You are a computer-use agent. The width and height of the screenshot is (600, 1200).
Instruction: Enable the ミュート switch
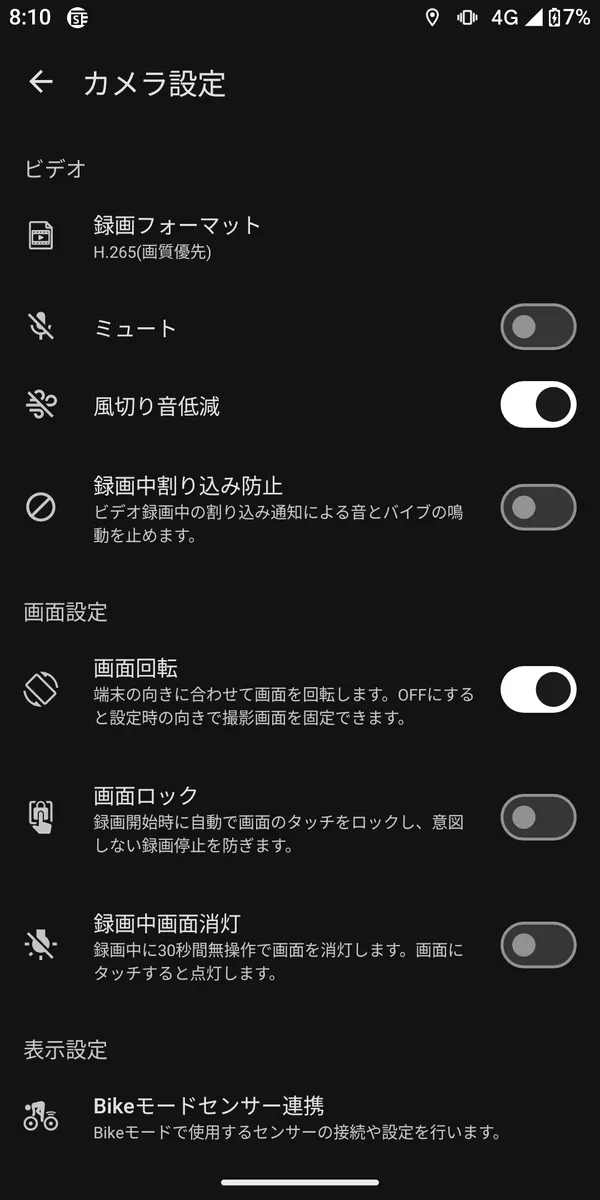[x=538, y=327]
